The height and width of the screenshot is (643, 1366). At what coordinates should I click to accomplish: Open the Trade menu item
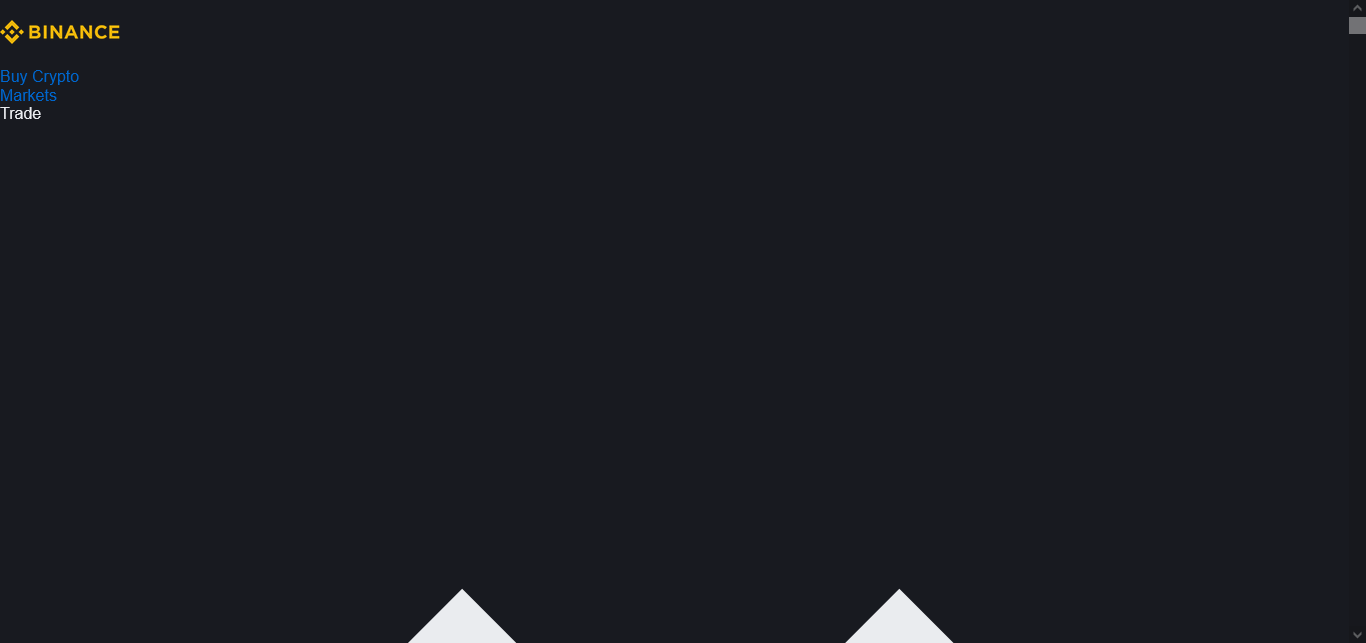click(x=20, y=114)
